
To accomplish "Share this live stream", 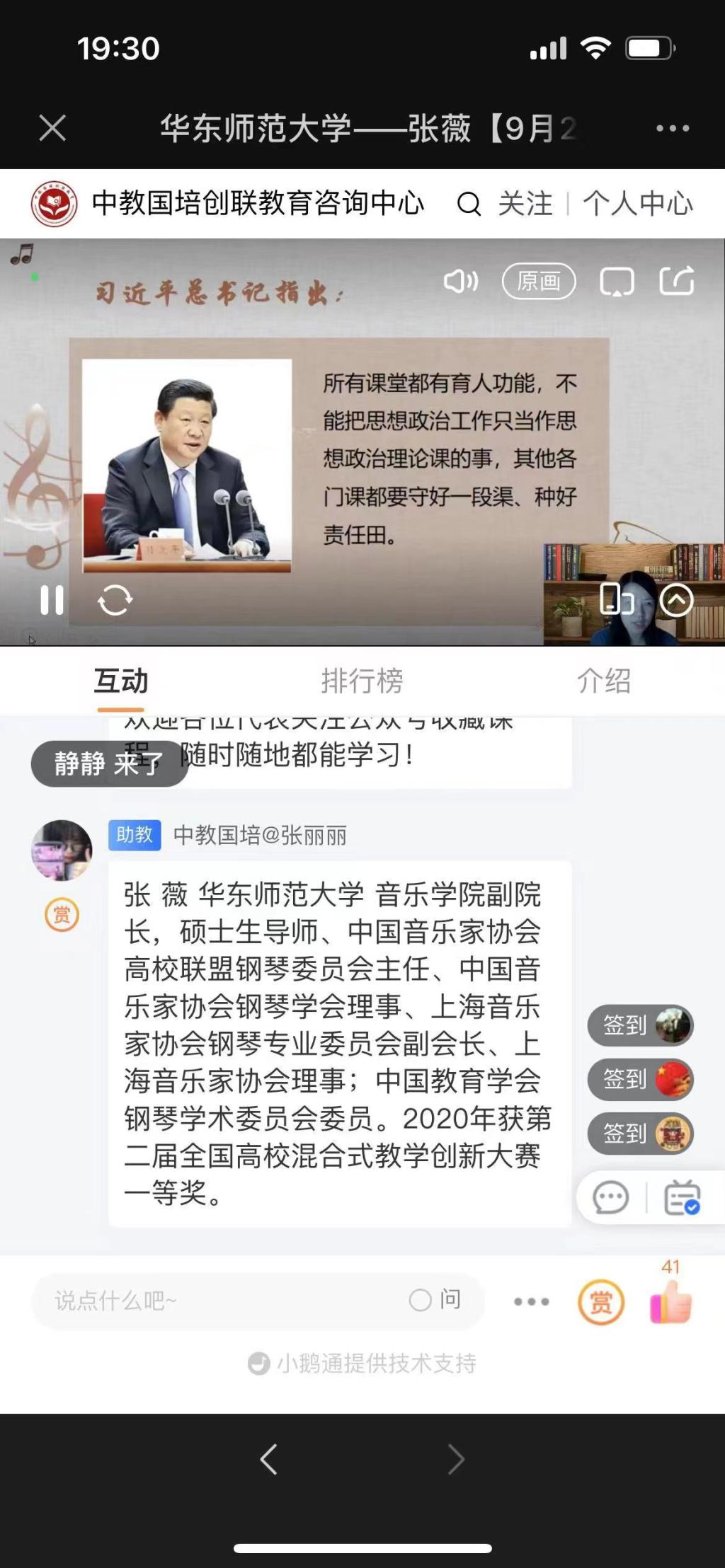I will (x=677, y=281).
